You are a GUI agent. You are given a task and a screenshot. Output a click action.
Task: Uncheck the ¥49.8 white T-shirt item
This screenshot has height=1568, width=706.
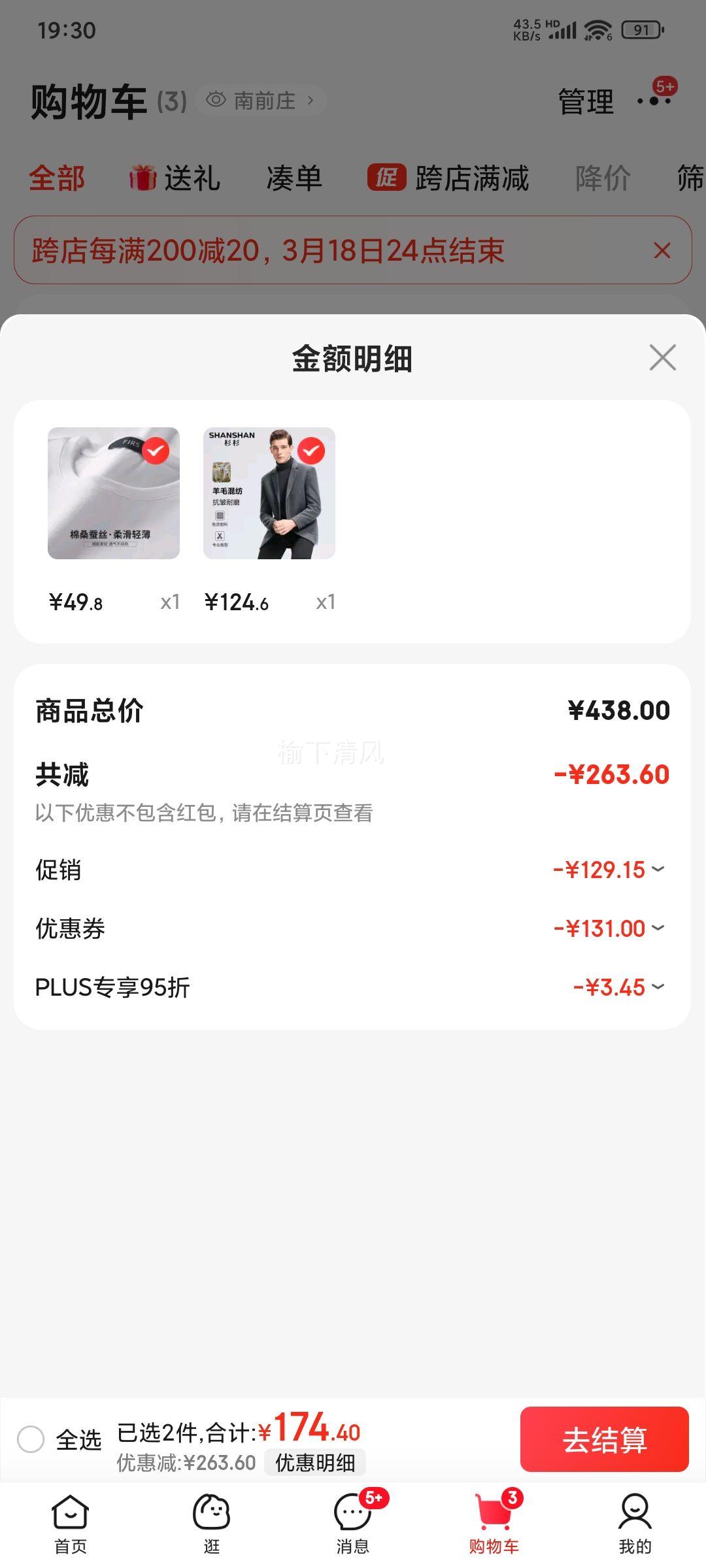[156, 451]
